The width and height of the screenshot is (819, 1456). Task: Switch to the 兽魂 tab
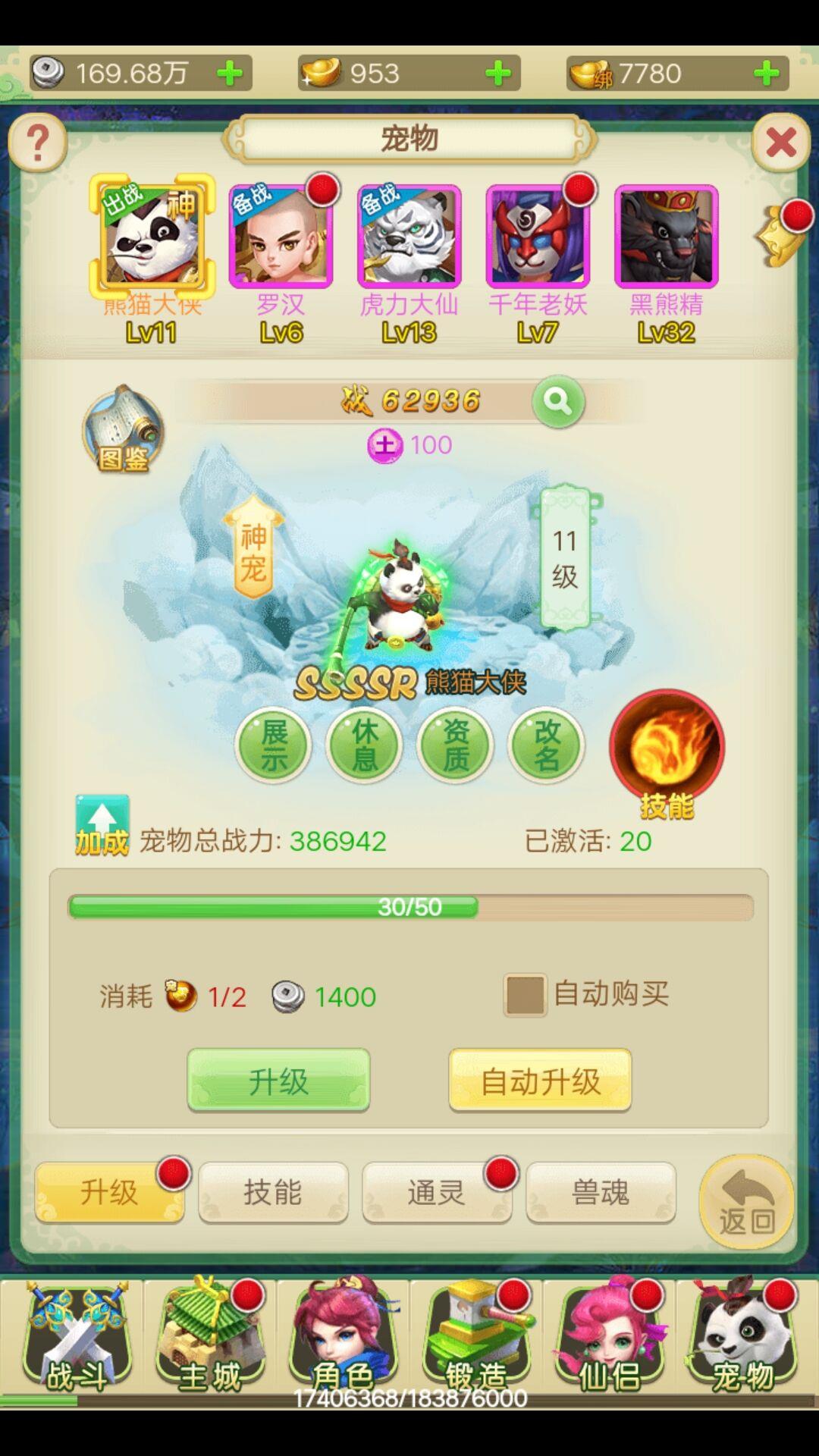coord(601,1192)
